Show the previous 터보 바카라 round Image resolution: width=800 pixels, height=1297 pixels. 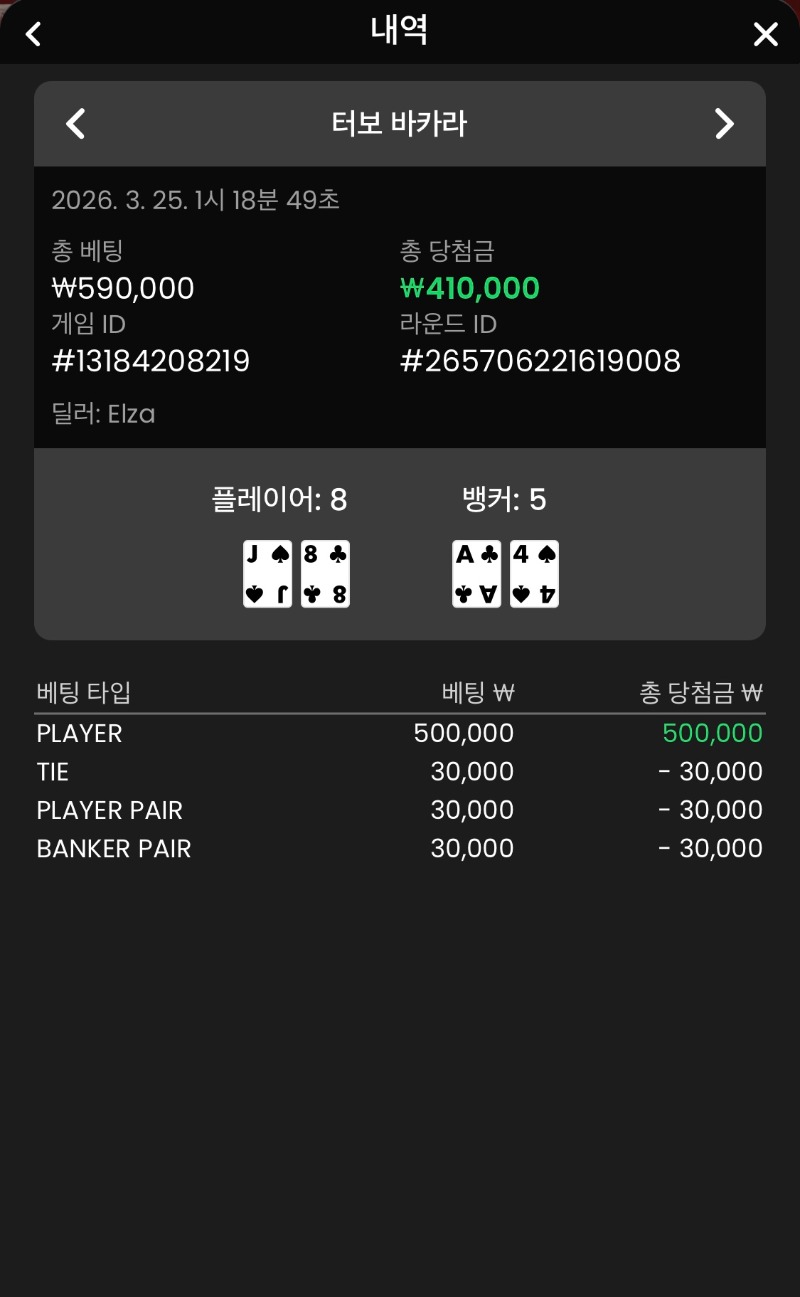76,124
